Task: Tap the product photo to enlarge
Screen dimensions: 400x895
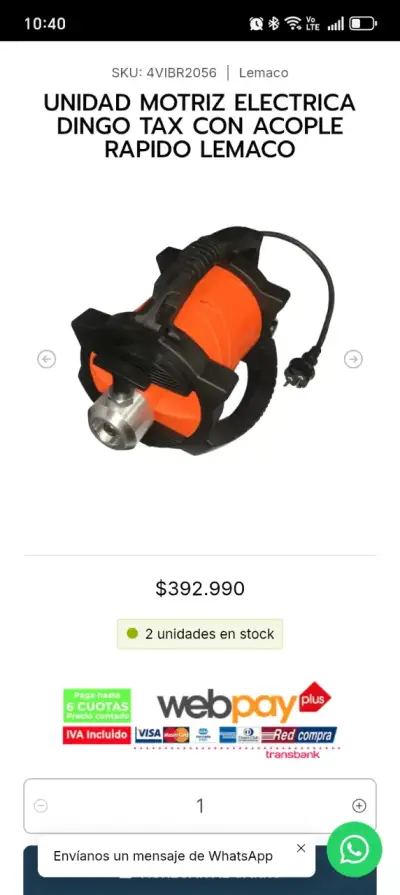Action: [200, 342]
